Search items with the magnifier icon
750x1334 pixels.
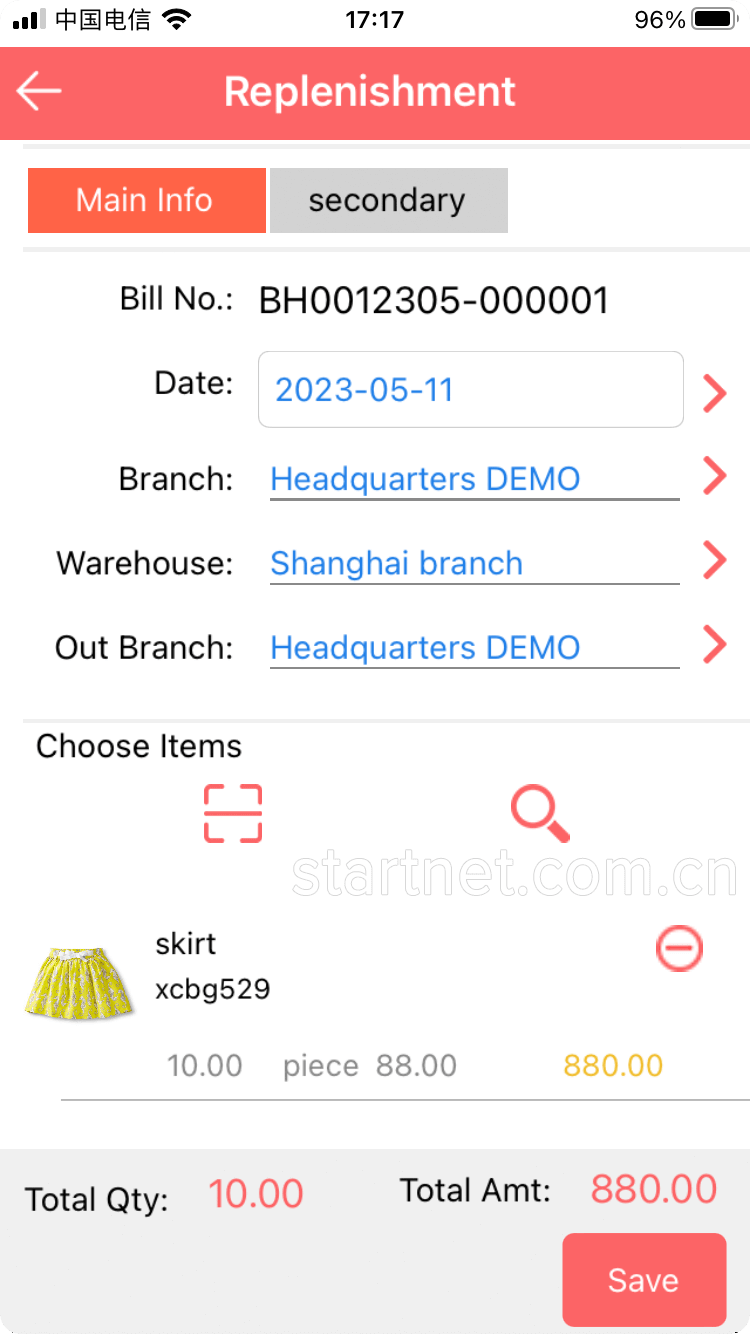point(540,813)
